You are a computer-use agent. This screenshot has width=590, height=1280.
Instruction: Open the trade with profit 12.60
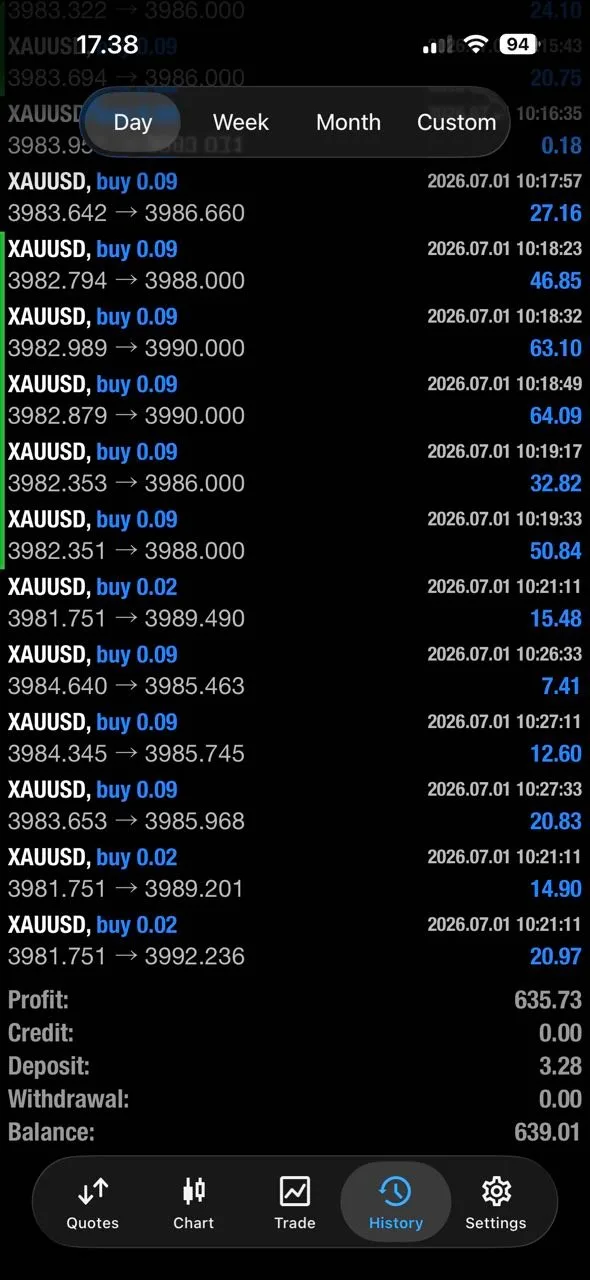[295, 737]
